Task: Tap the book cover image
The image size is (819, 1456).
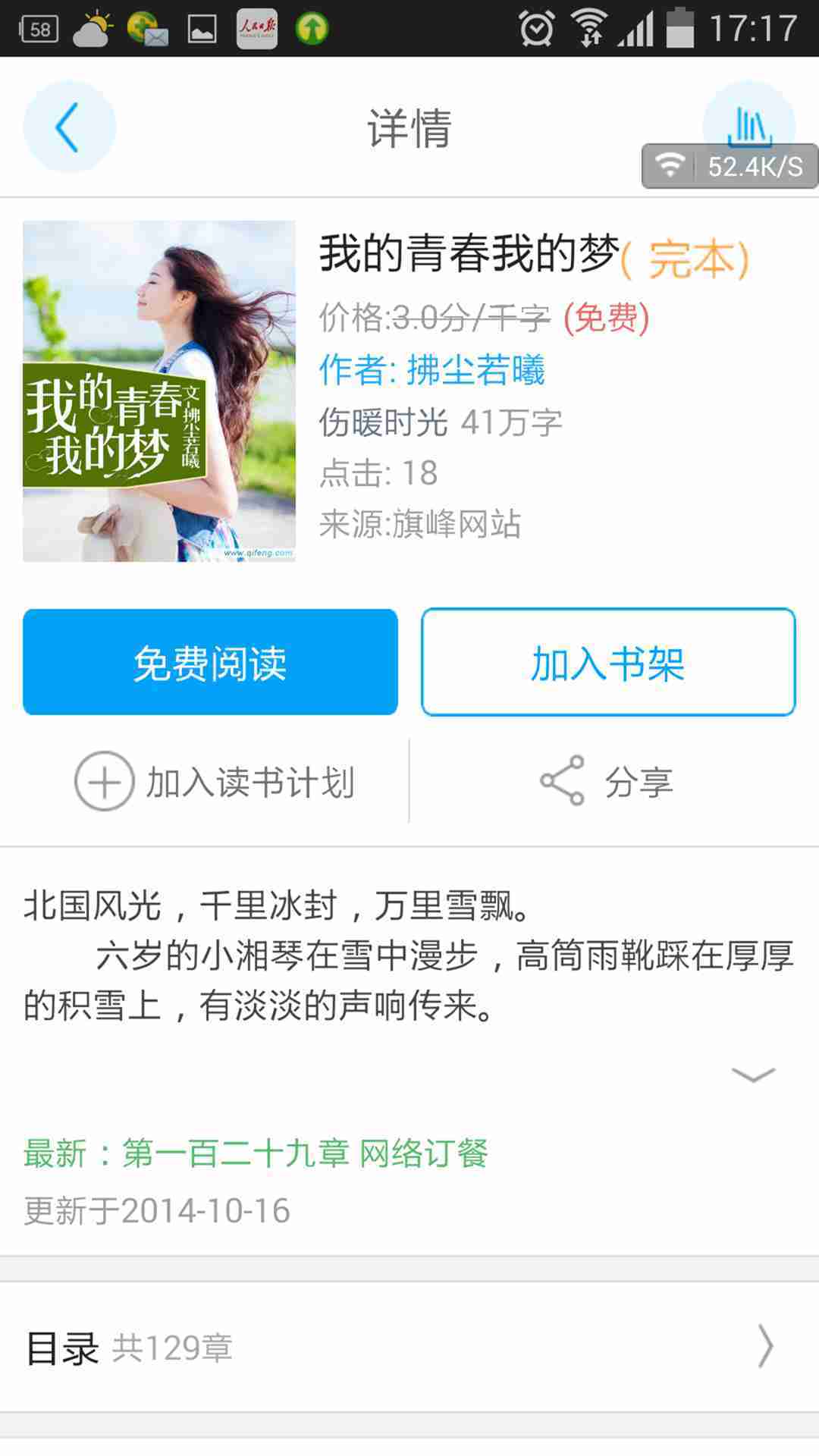Action: pyautogui.click(x=159, y=391)
